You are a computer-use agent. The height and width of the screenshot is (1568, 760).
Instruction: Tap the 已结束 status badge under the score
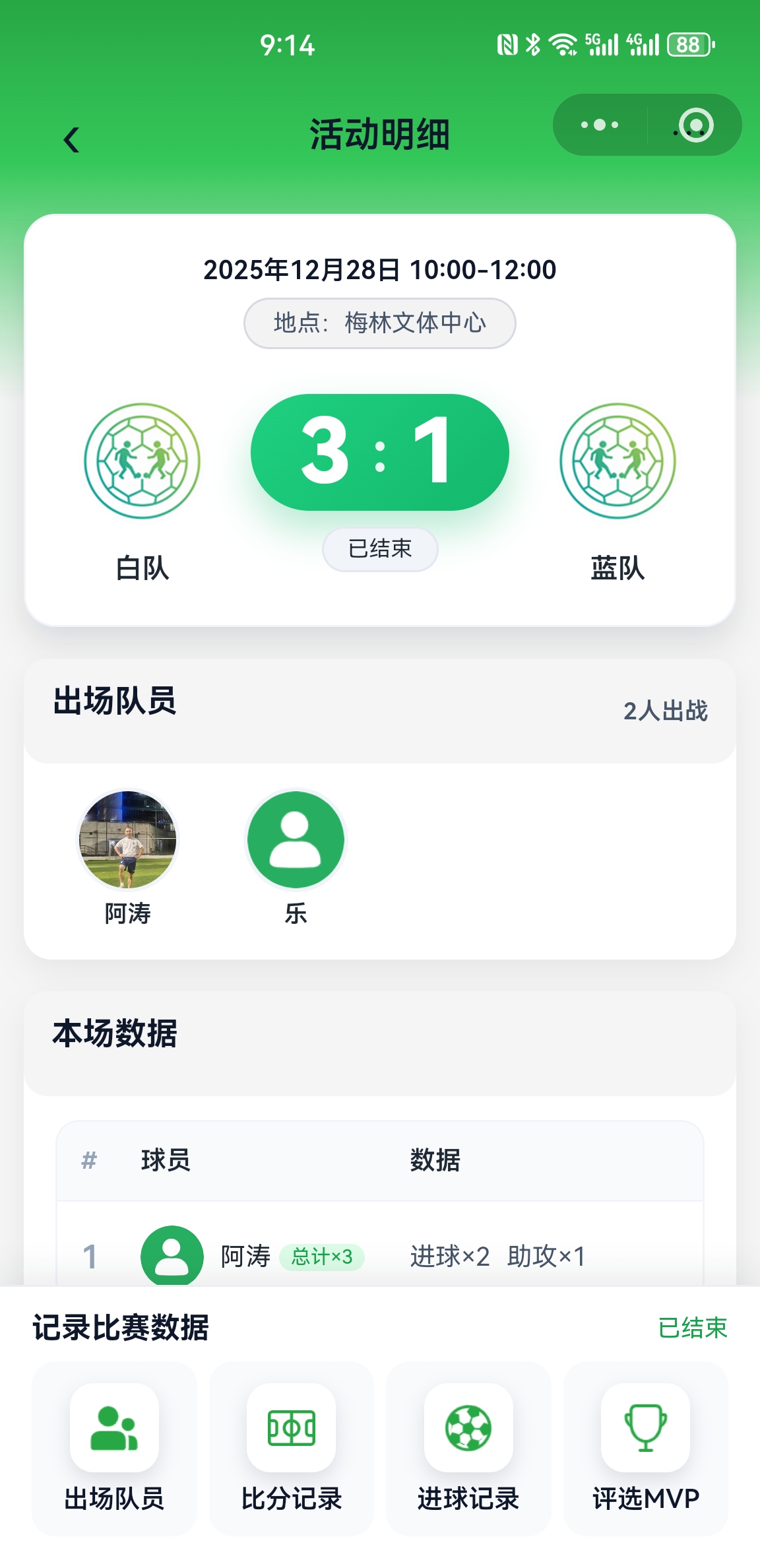point(380,549)
